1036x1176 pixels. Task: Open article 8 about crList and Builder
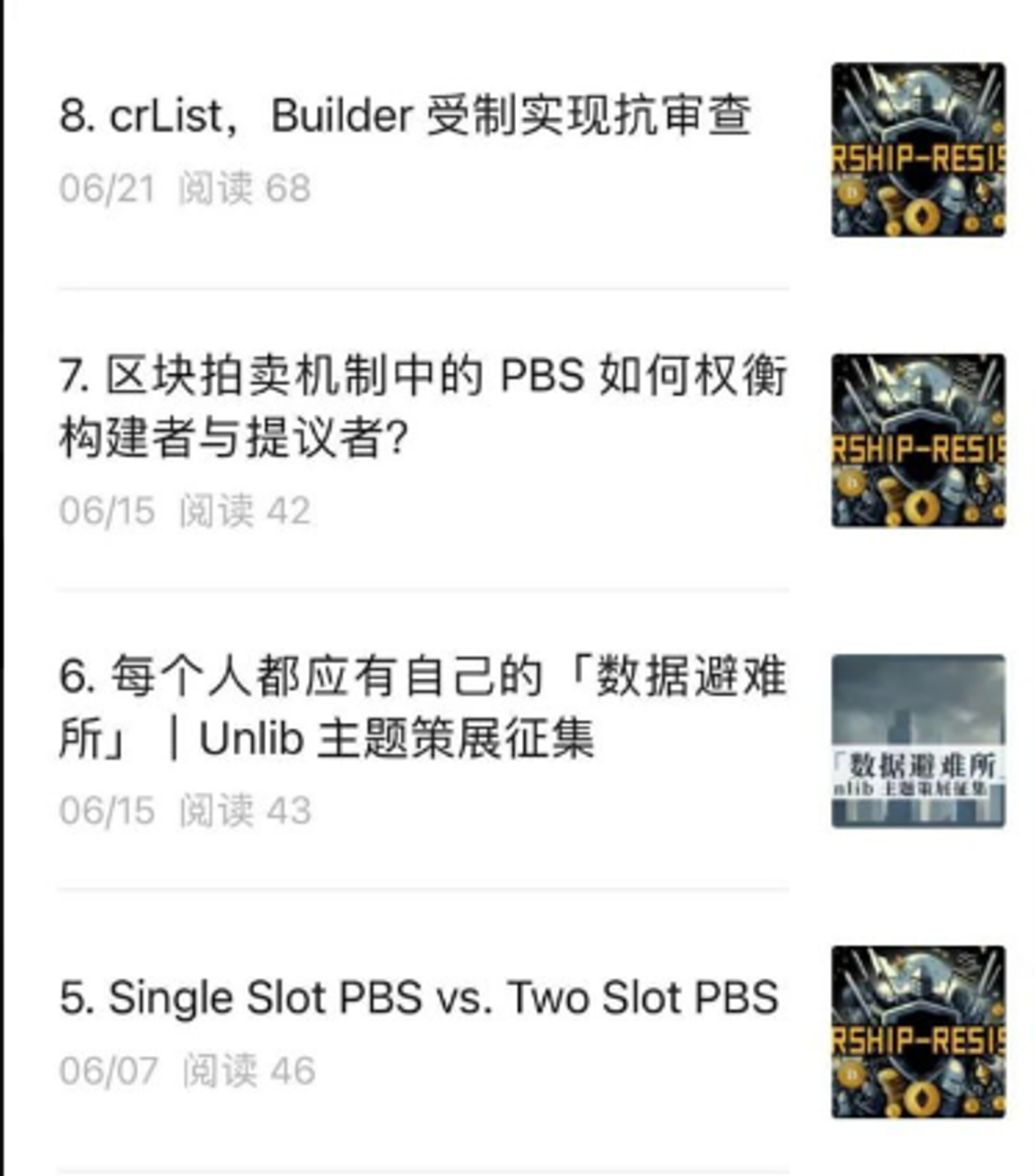click(x=405, y=116)
